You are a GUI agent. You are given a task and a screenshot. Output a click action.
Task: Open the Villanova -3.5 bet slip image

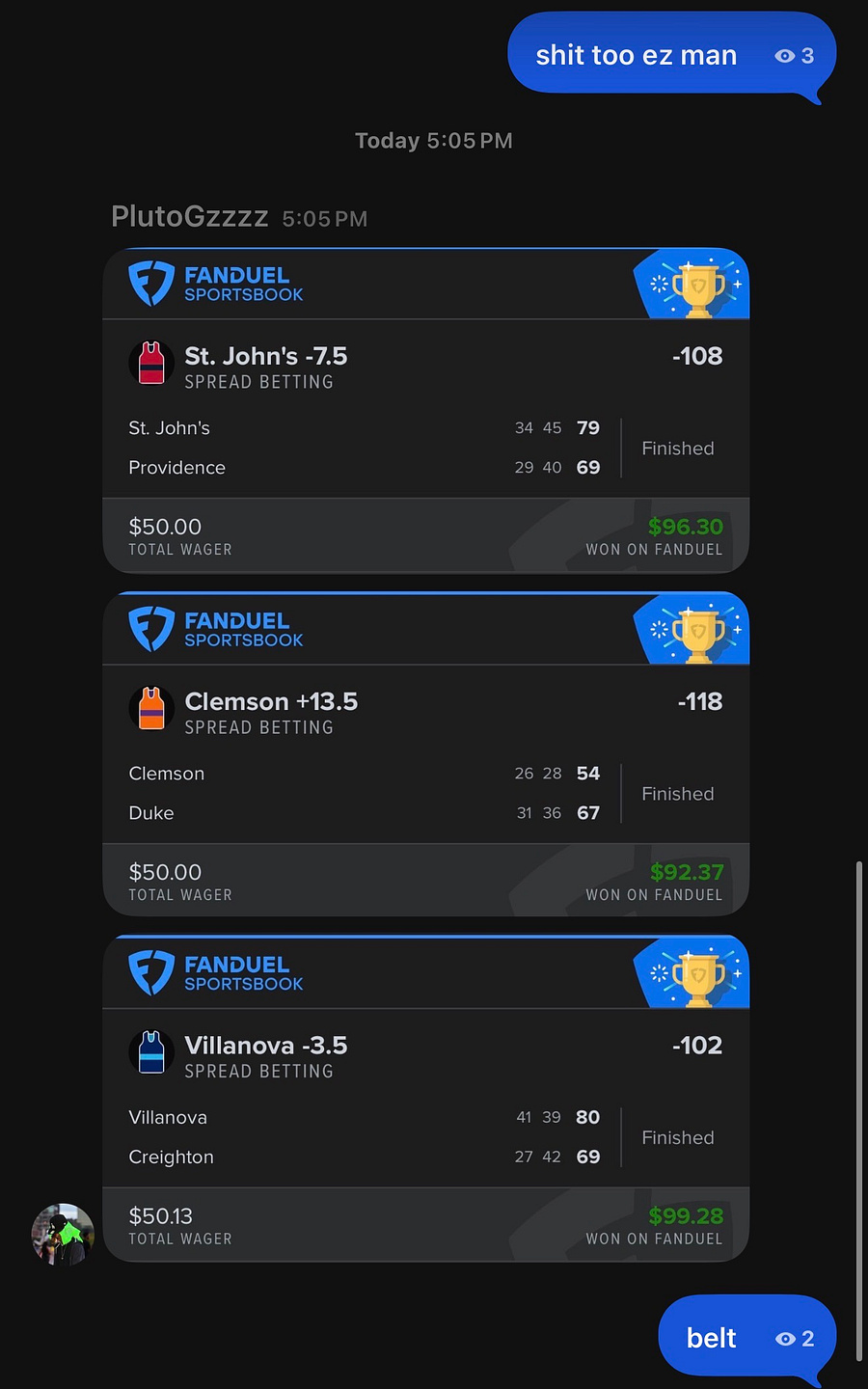(x=425, y=1099)
